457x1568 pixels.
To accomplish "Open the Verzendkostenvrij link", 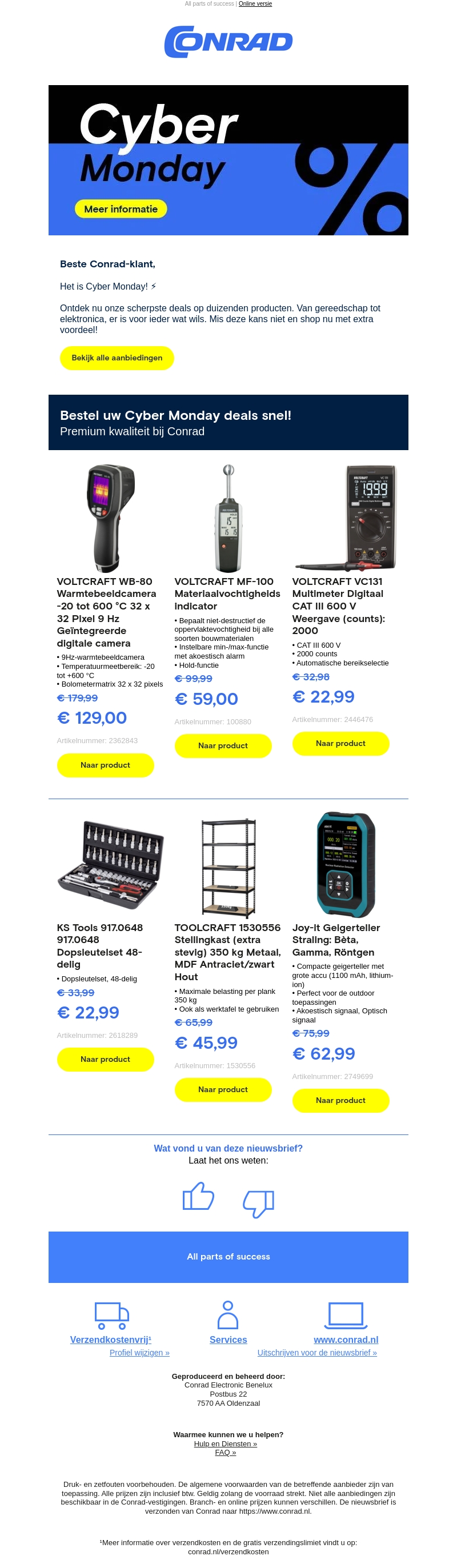I will click(x=111, y=1339).
